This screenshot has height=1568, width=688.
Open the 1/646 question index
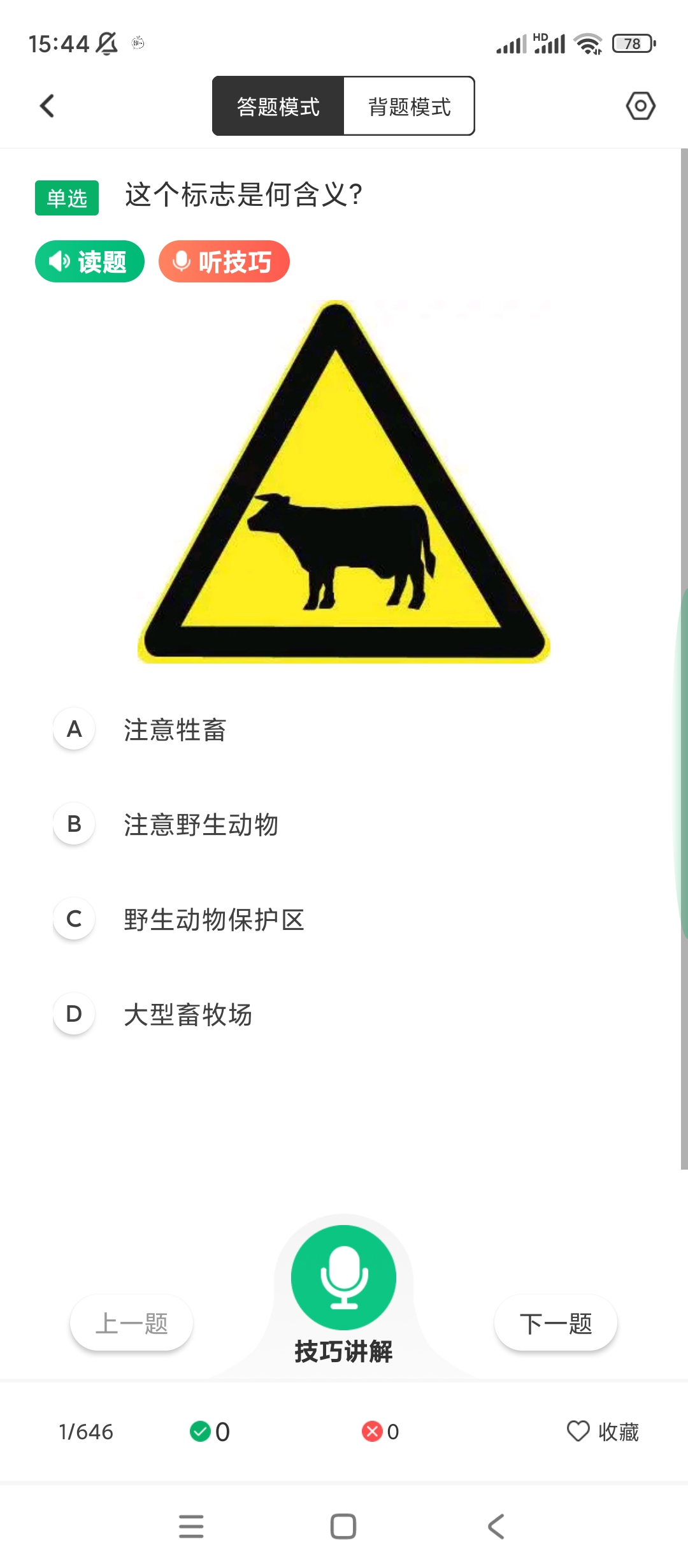[x=86, y=1432]
